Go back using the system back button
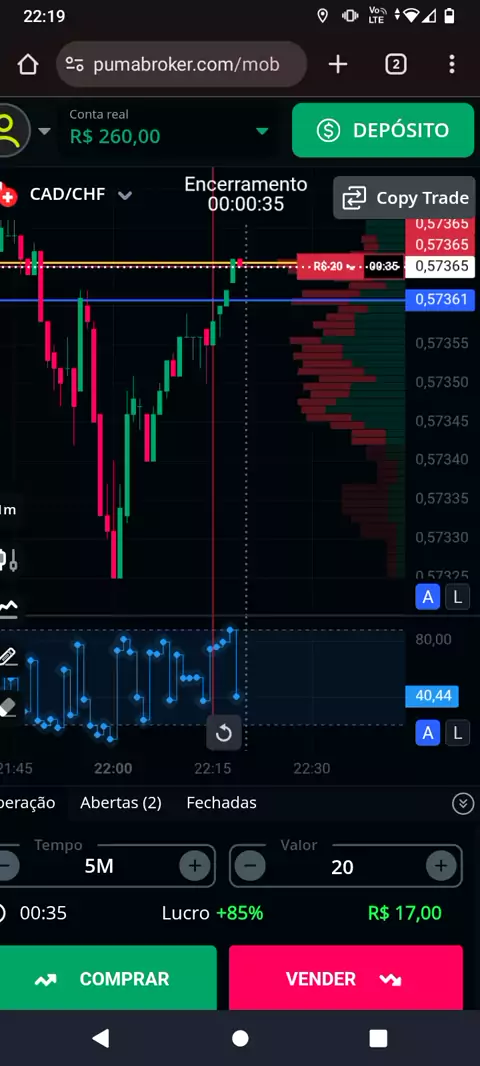Screen dimensions: 480x1066 tap(101, 1037)
